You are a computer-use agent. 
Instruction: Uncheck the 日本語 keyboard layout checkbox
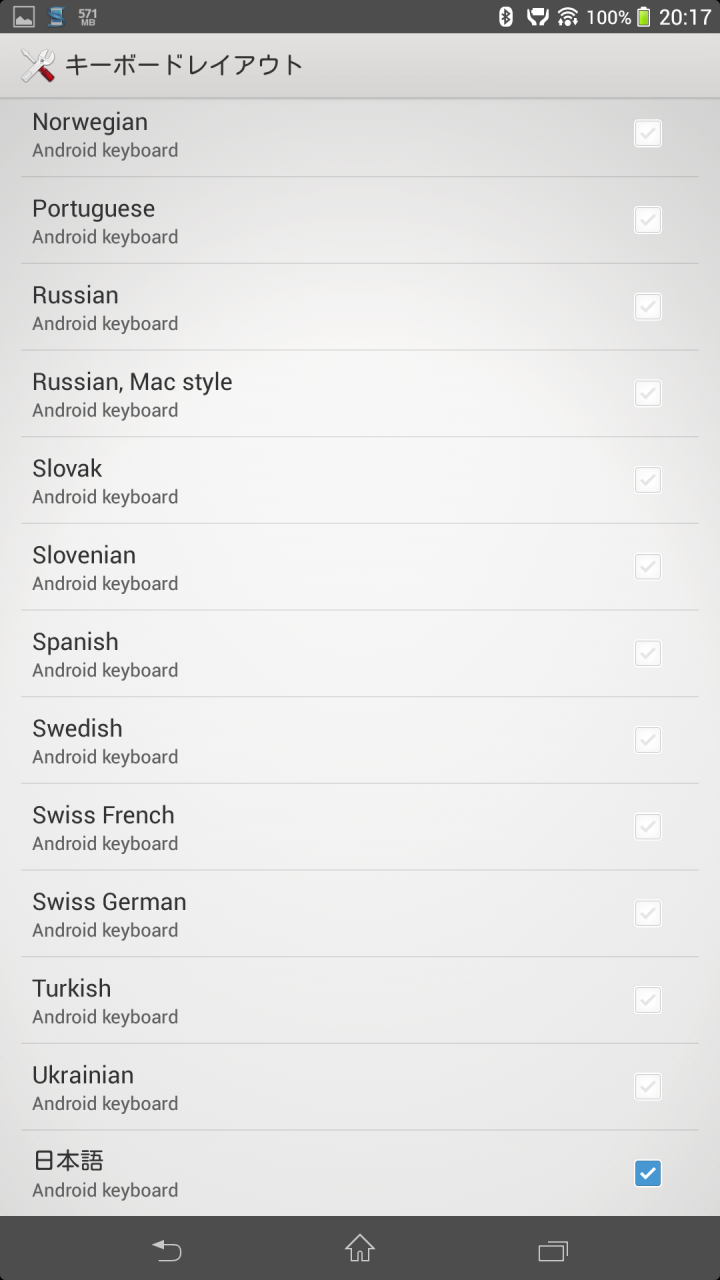point(648,1173)
